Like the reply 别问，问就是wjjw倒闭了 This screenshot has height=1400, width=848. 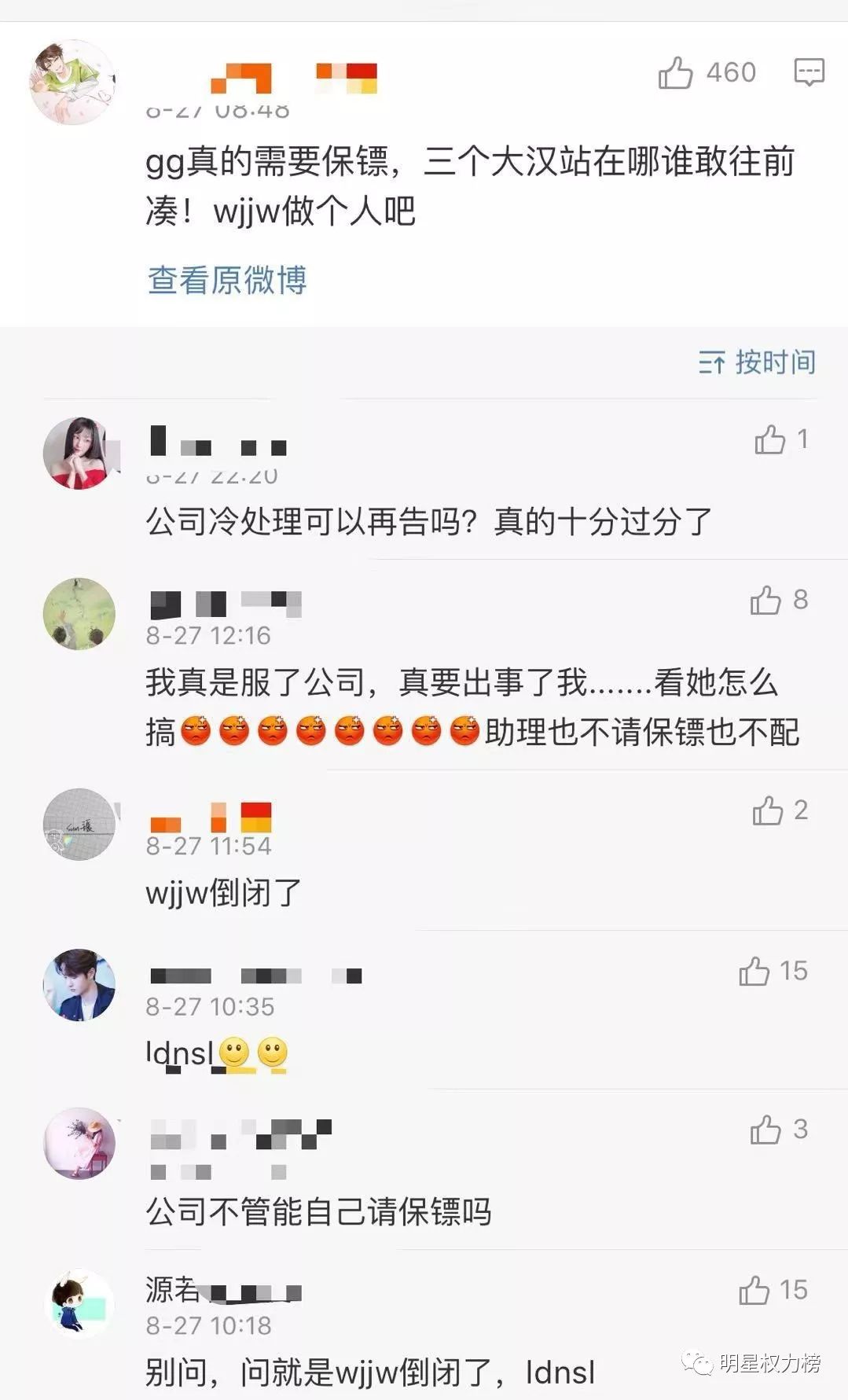pos(754,1290)
